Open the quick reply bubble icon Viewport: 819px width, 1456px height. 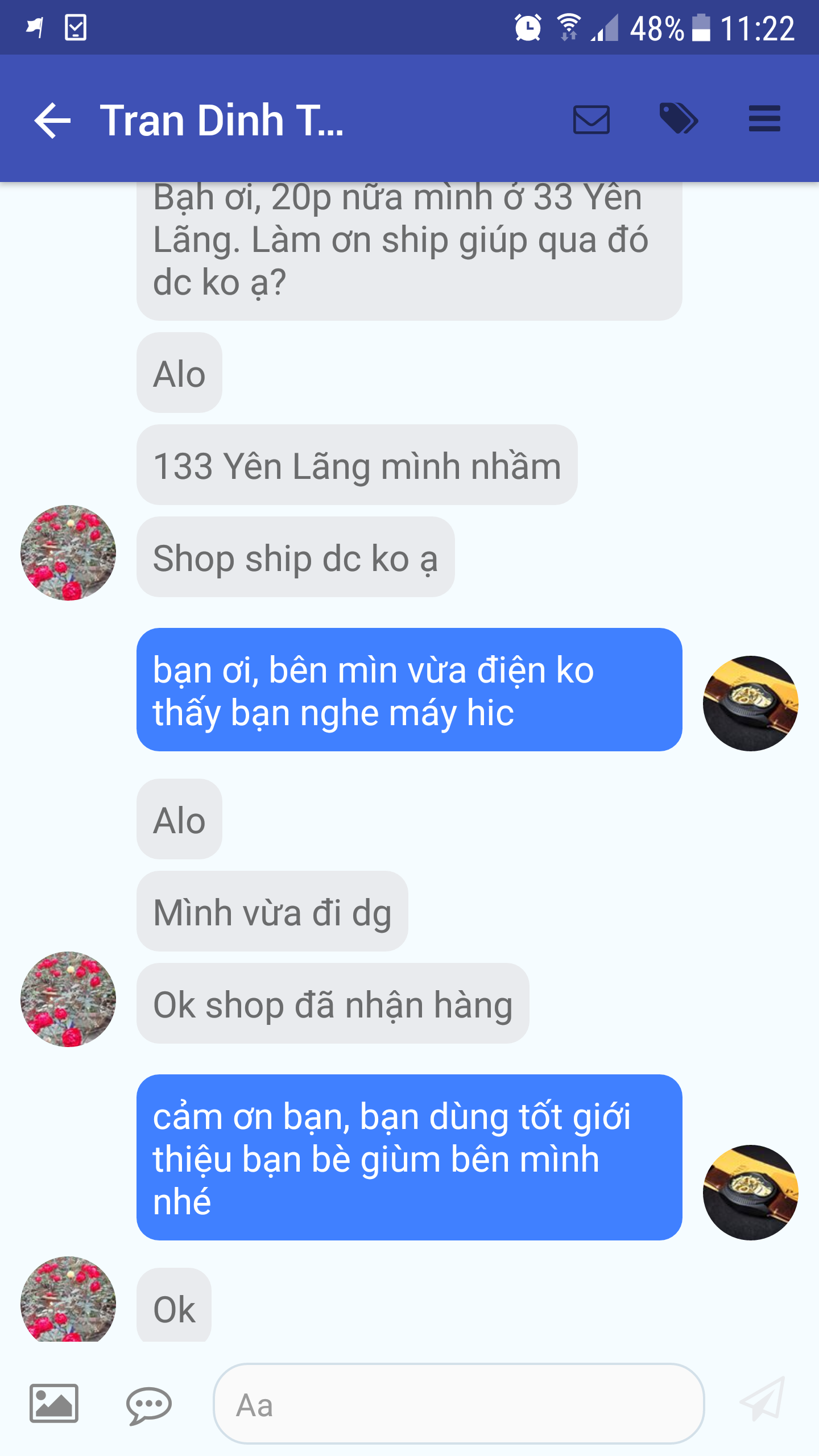point(148,1405)
